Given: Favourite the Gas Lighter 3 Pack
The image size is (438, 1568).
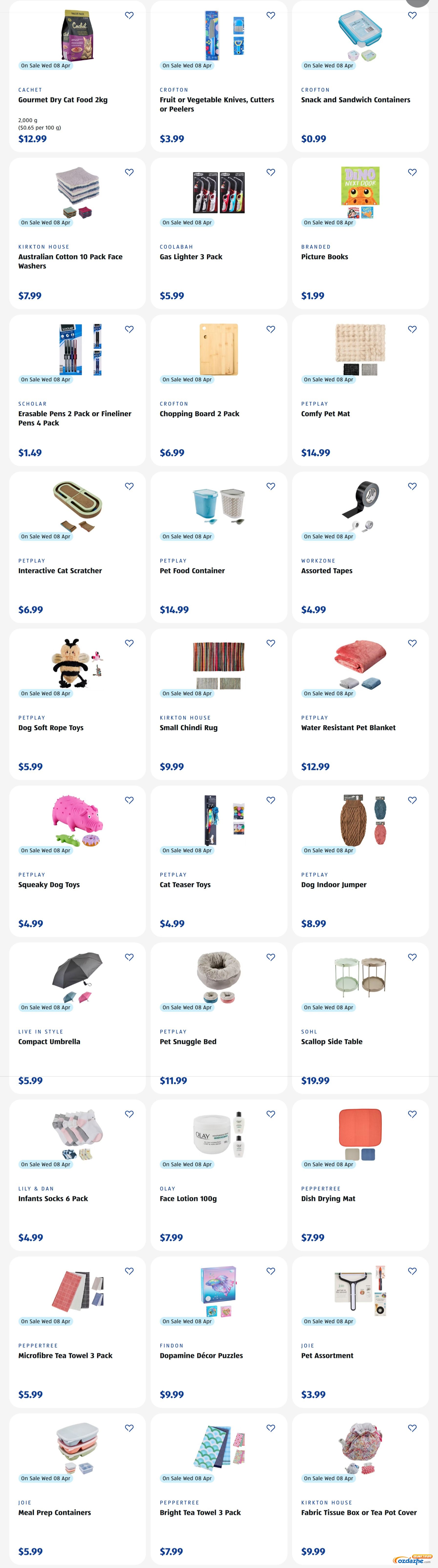Looking at the screenshot, I should pos(271,172).
